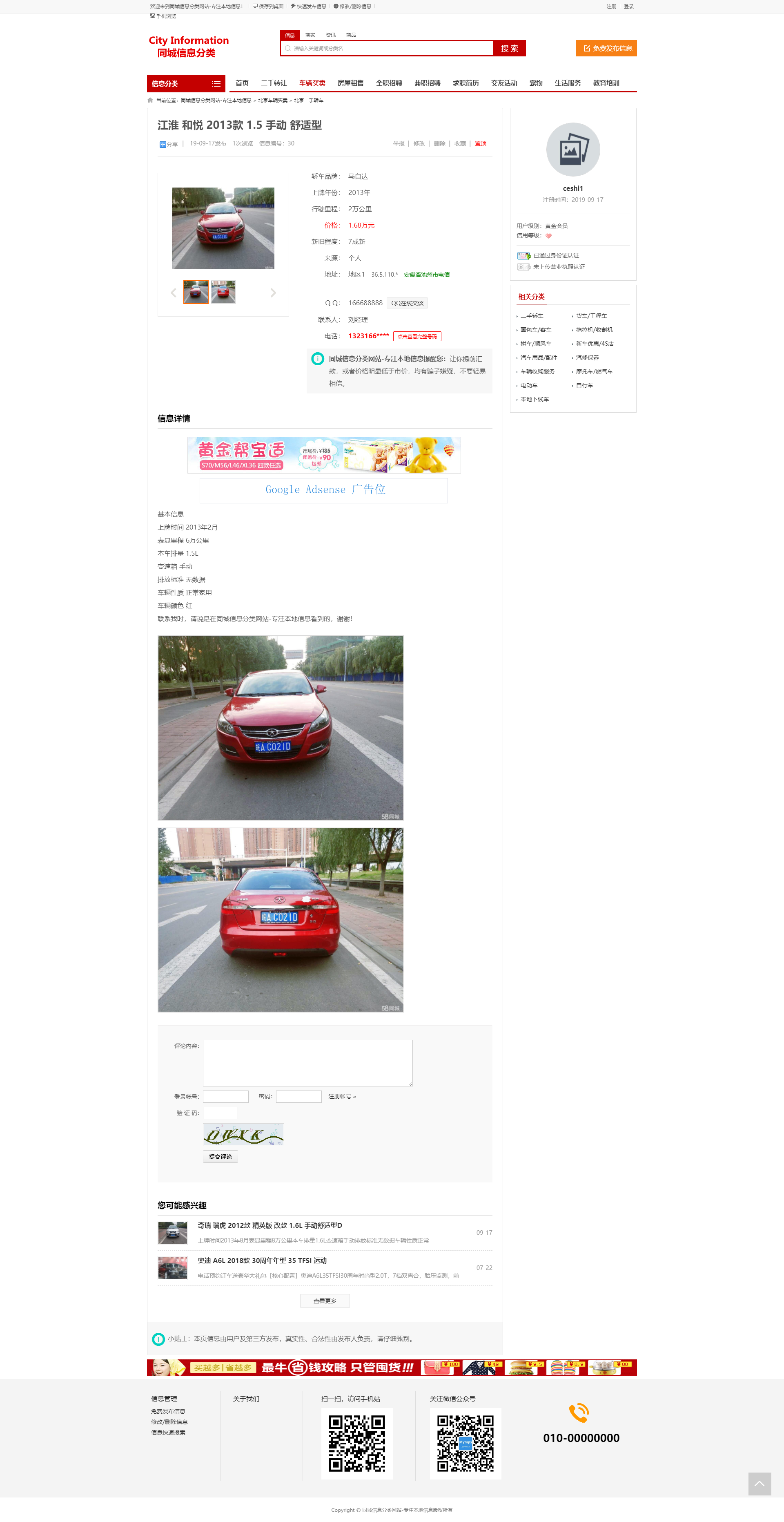Tap the 搜索 search button
784x1522 pixels.
click(509, 49)
